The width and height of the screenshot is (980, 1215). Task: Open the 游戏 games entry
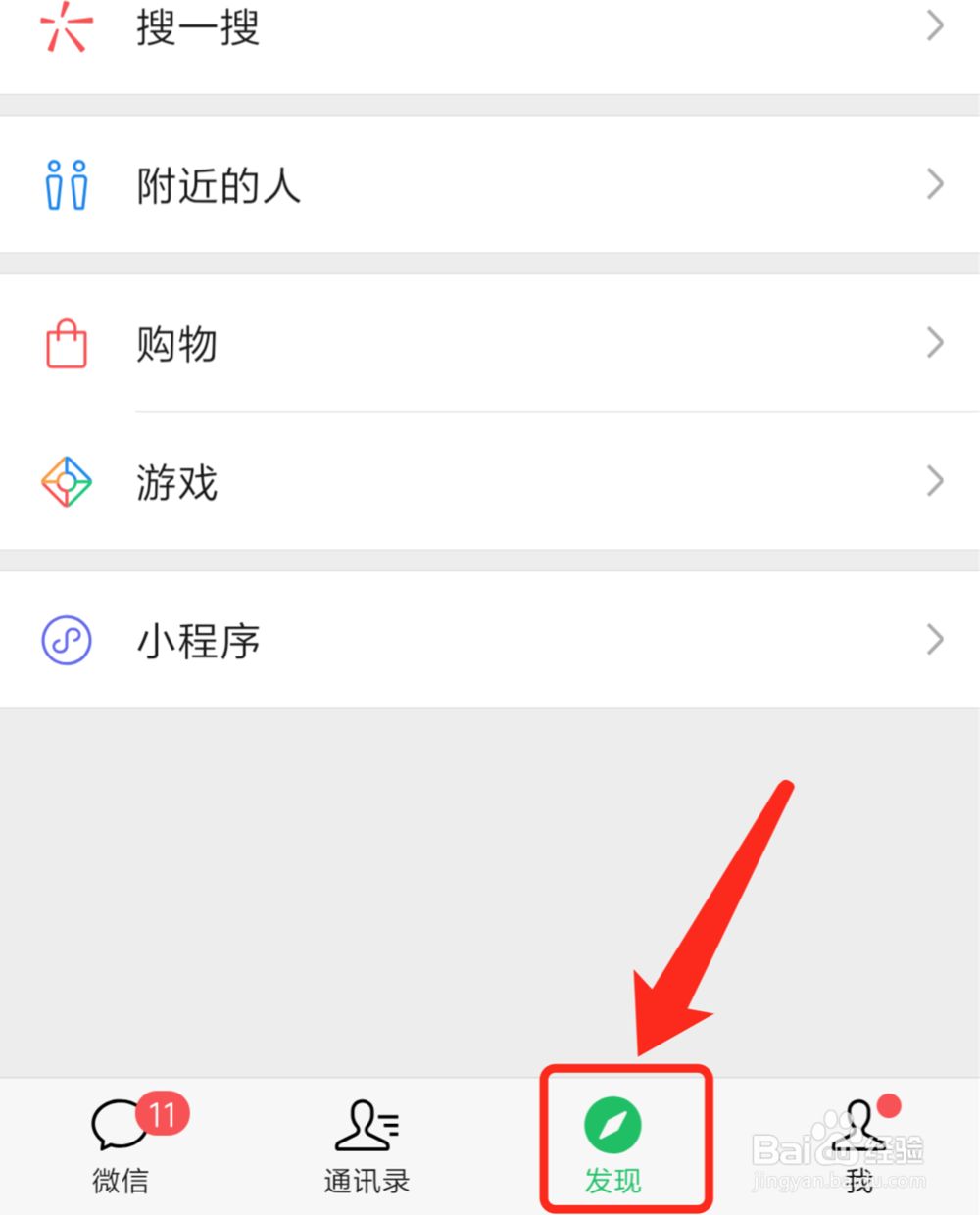[x=176, y=482]
